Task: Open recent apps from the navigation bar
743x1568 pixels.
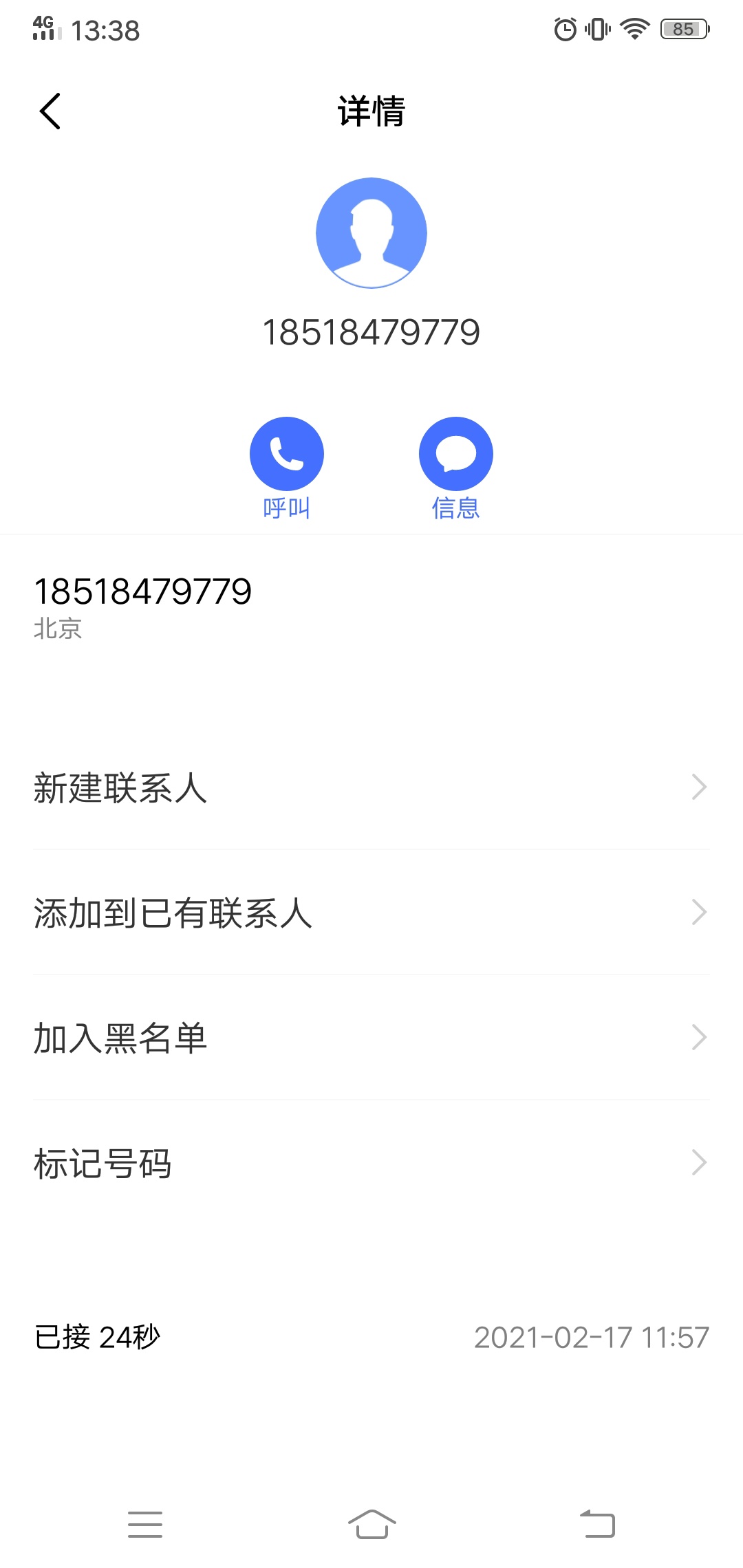Action: [145, 1524]
